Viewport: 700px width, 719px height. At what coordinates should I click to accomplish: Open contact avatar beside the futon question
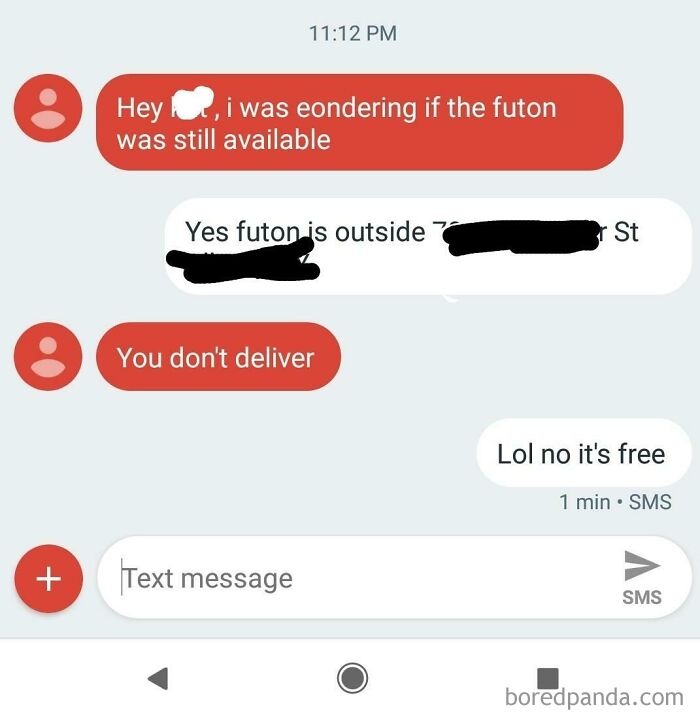pos(48,108)
